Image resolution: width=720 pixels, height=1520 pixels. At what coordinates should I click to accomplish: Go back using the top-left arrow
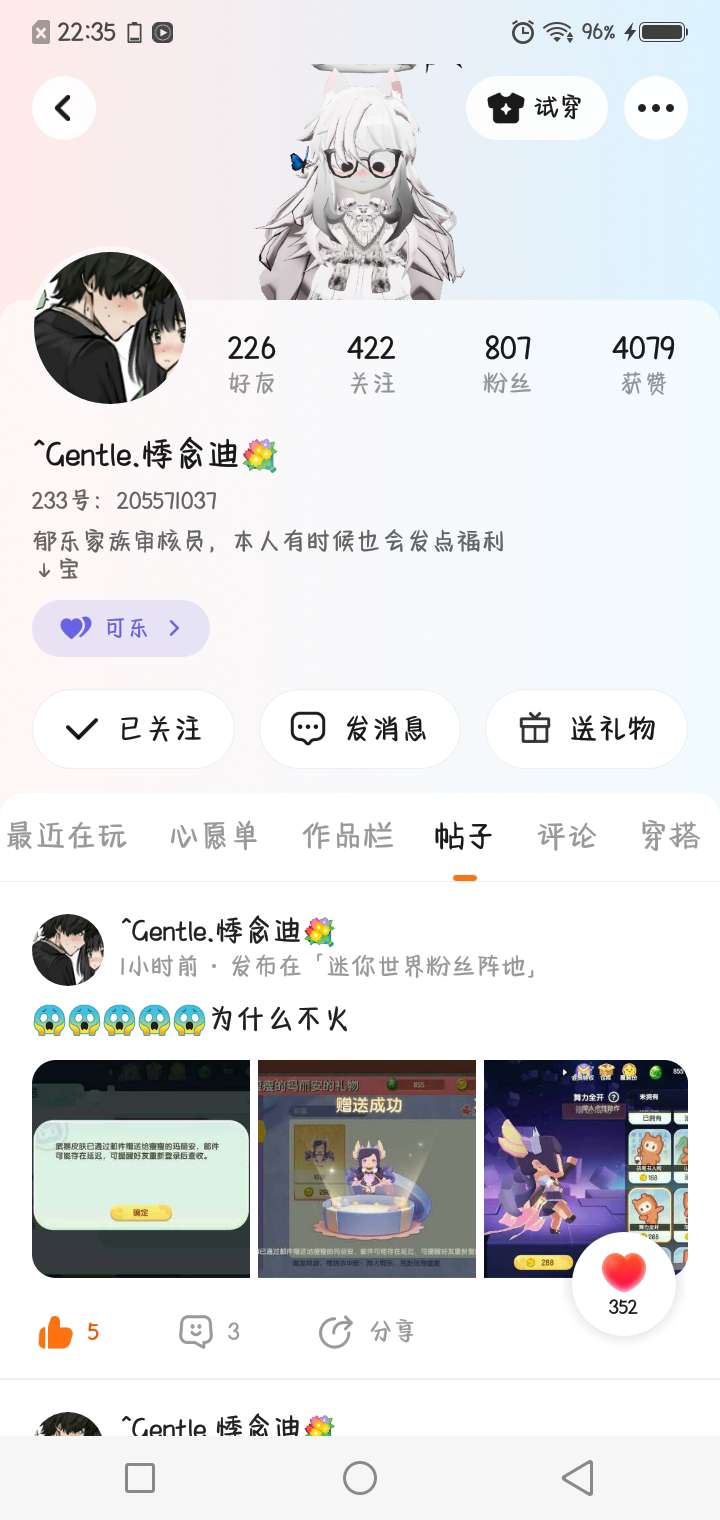tap(64, 108)
